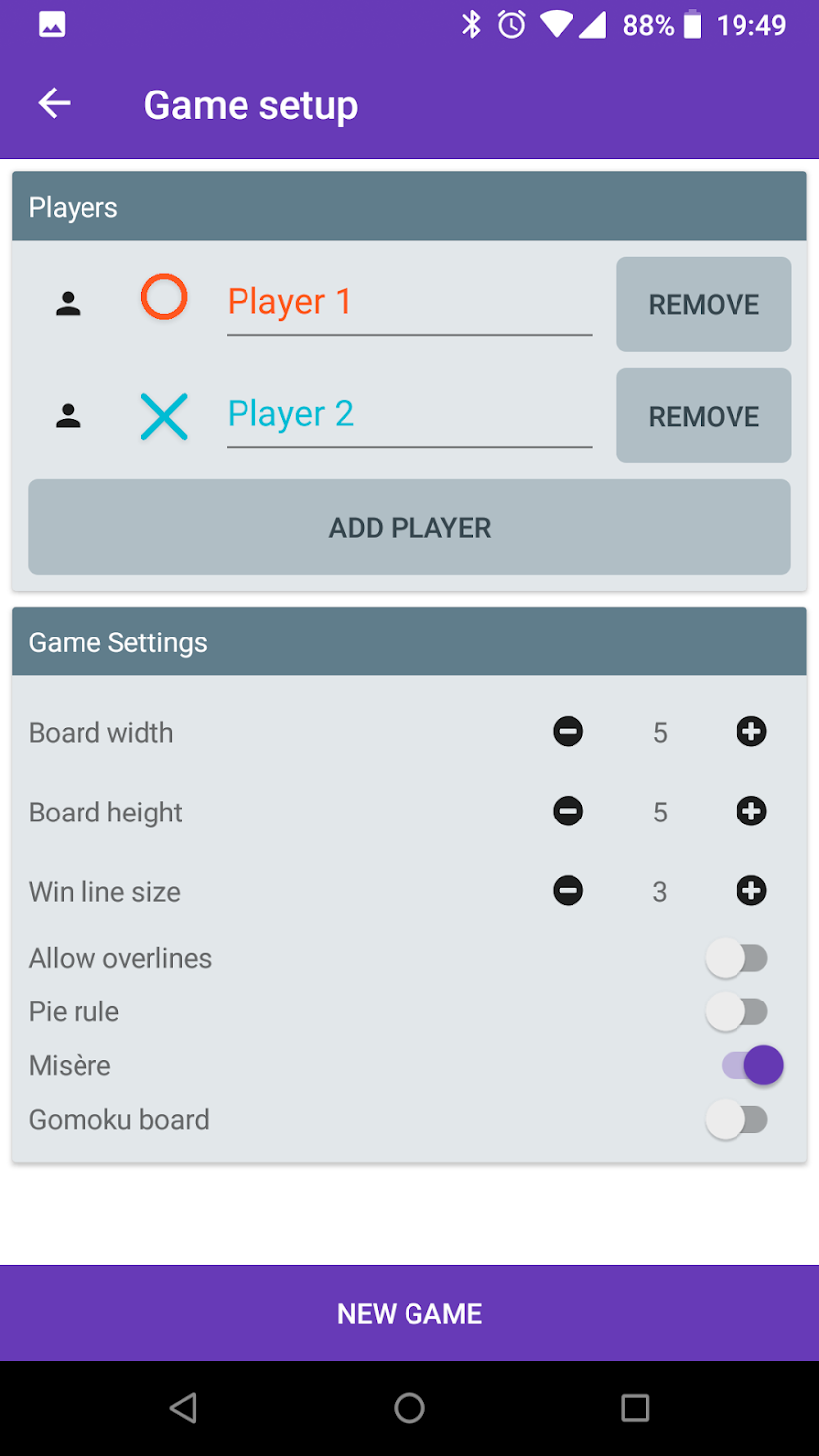The width and height of the screenshot is (819, 1456).
Task: Decrease the board height
Action: 569,812
